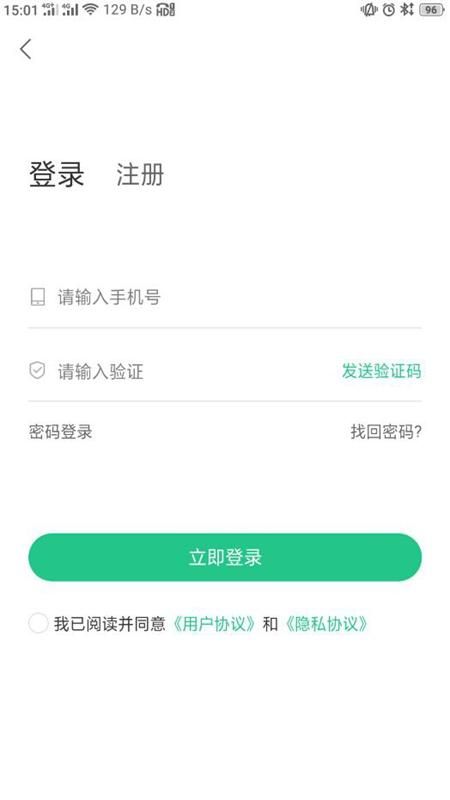Tap the green 立即登录 button
This screenshot has height=800, width=450.
coord(225,557)
